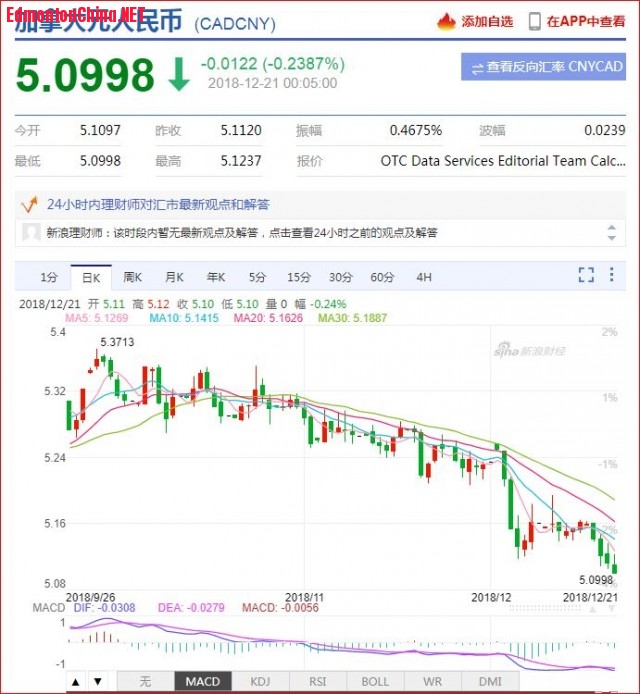640x694 pixels.
Task: Show the 5分 chart
Action: tap(258, 277)
